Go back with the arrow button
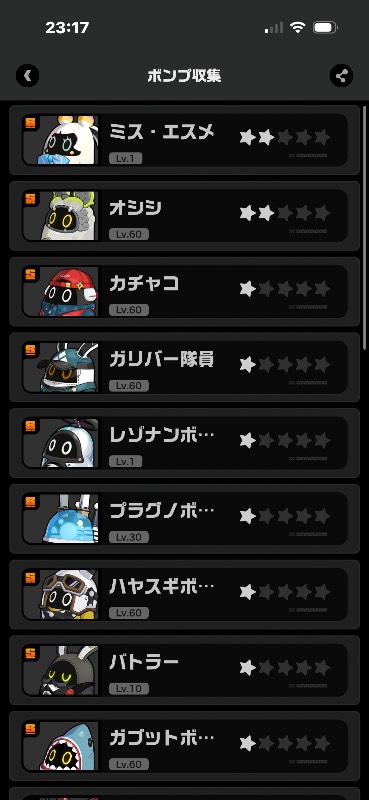 pos(28,76)
